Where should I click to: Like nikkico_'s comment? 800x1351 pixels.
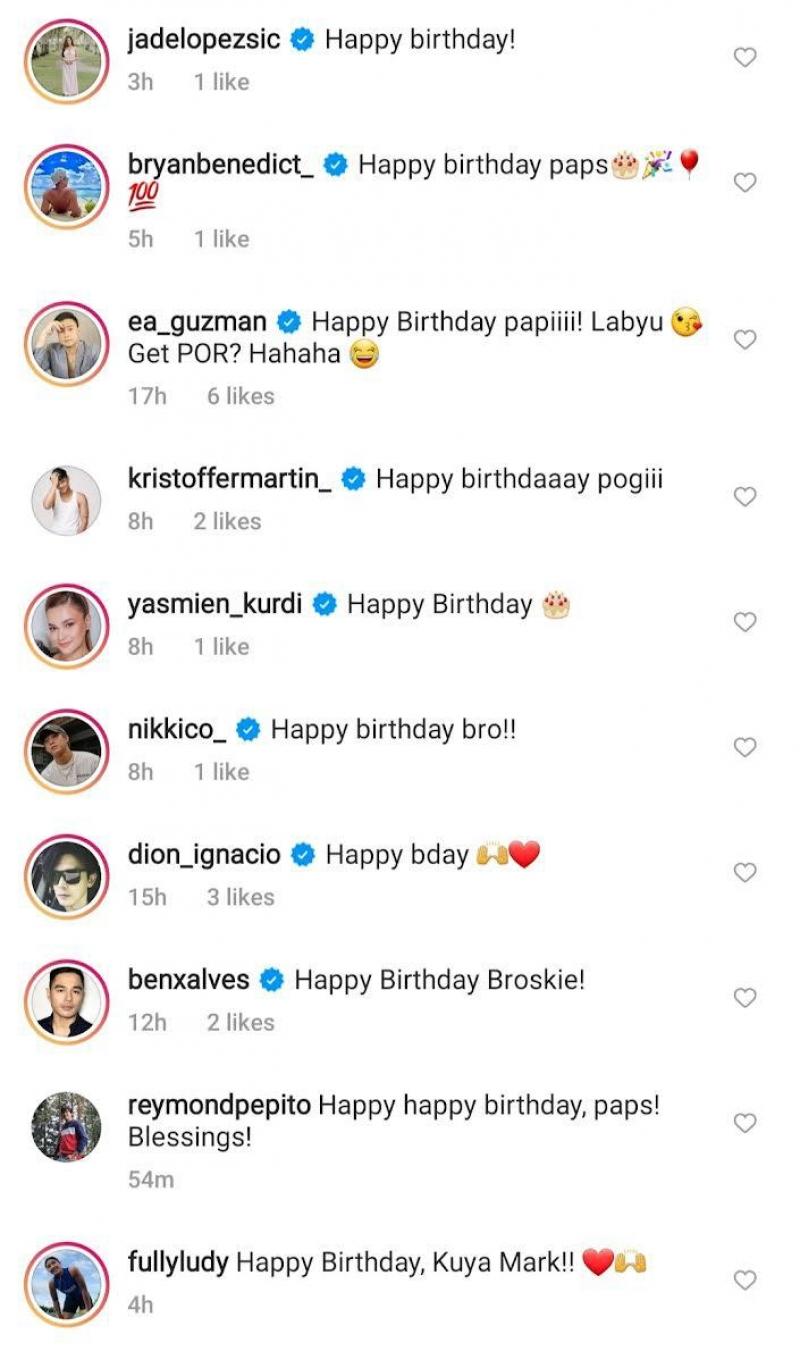745,747
